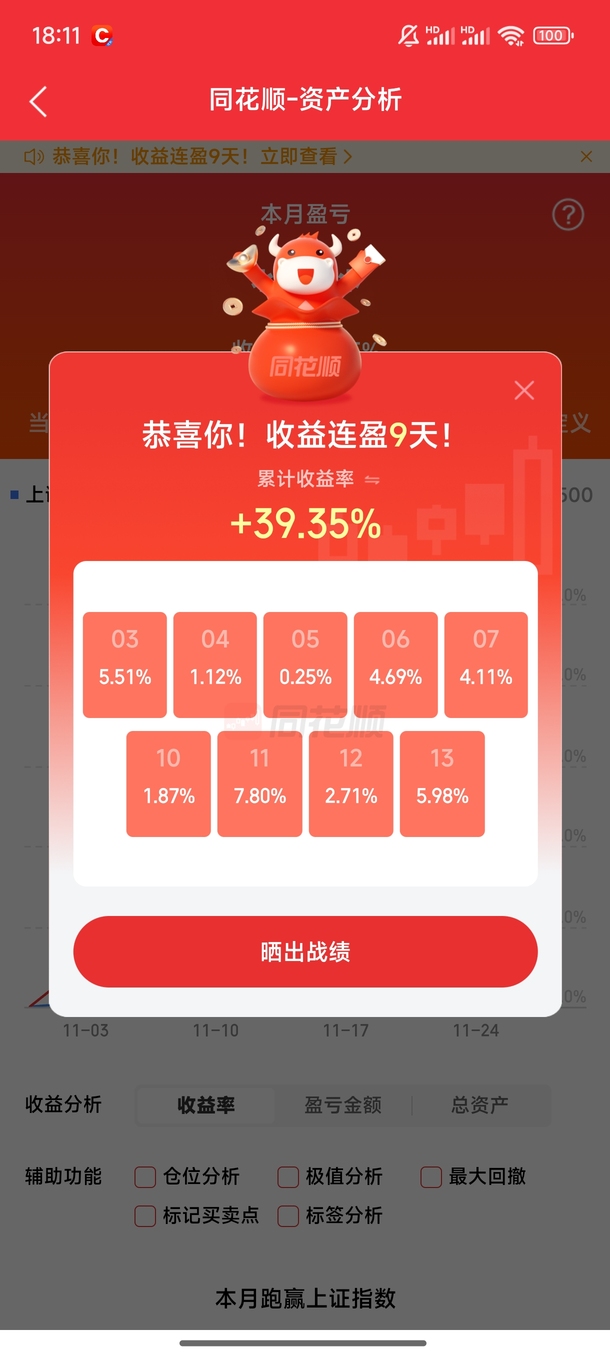This screenshot has height=1356, width=610.
Task: Enable the 仓位分析 checkbox
Action: (146, 1177)
